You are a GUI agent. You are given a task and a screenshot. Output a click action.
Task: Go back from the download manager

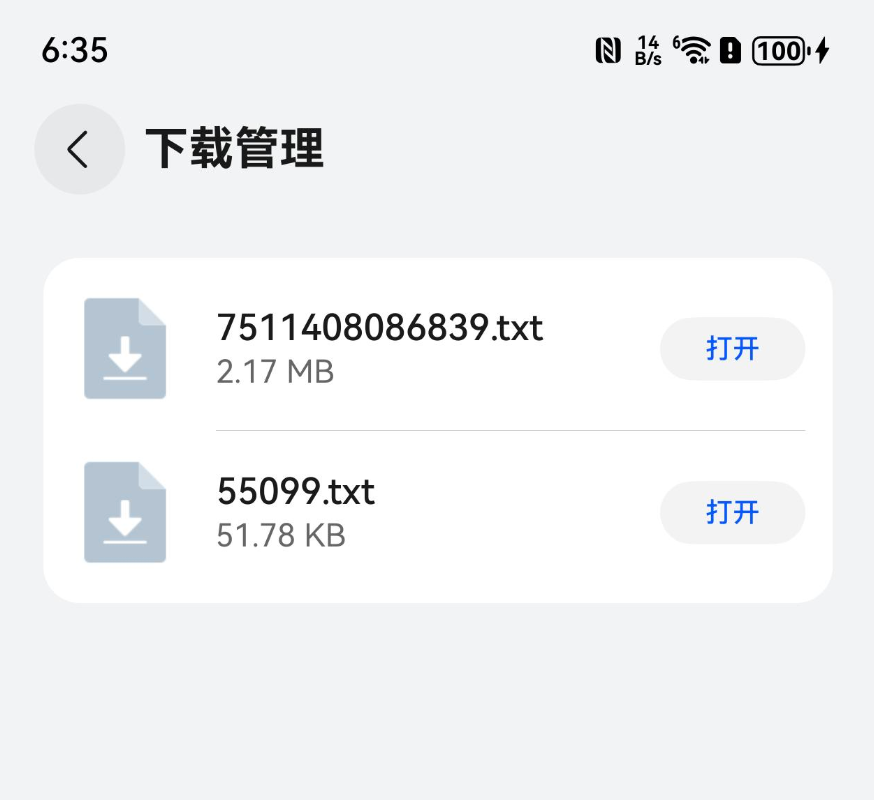(79, 149)
